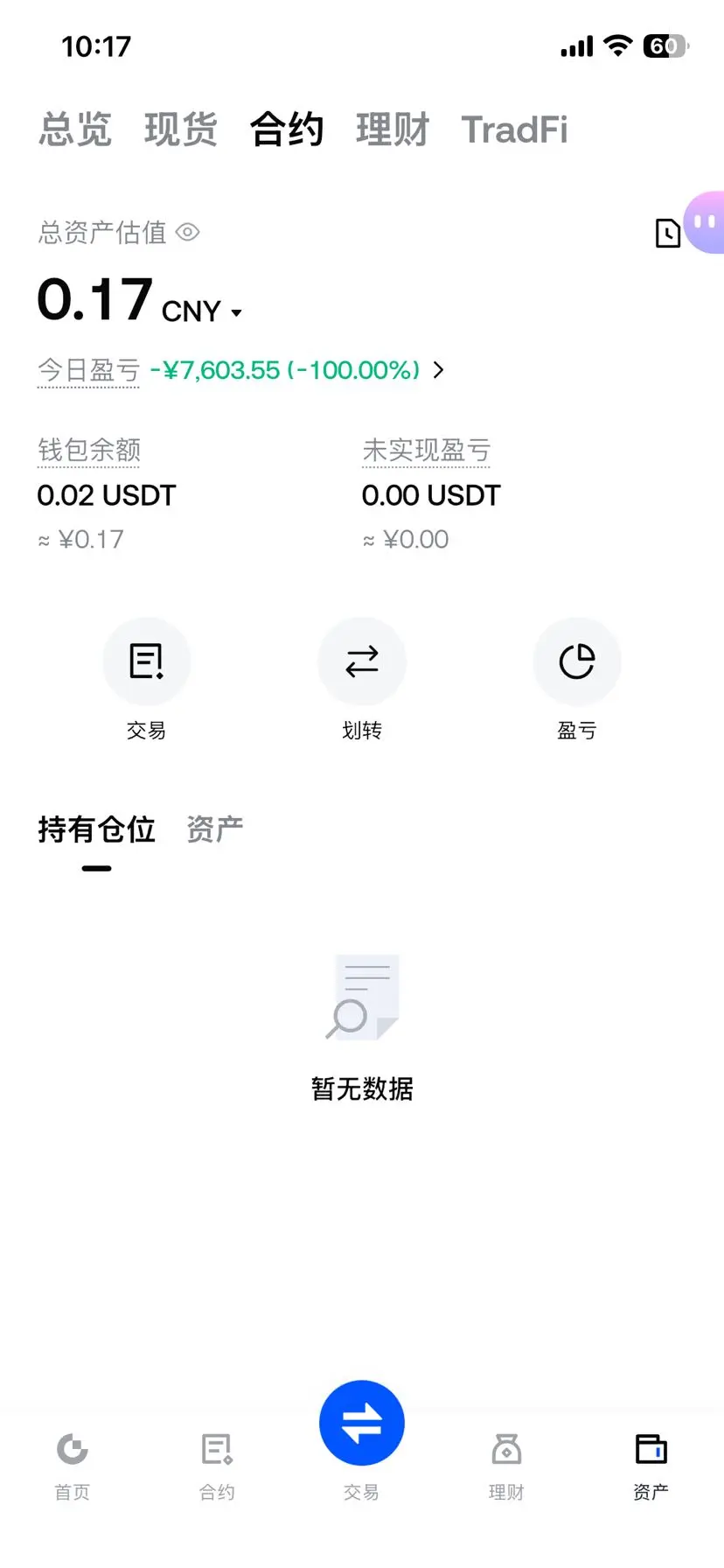Hide total asset value with eye icon
This screenshot has width=724, height=1568.
click(x=188, y=233)
